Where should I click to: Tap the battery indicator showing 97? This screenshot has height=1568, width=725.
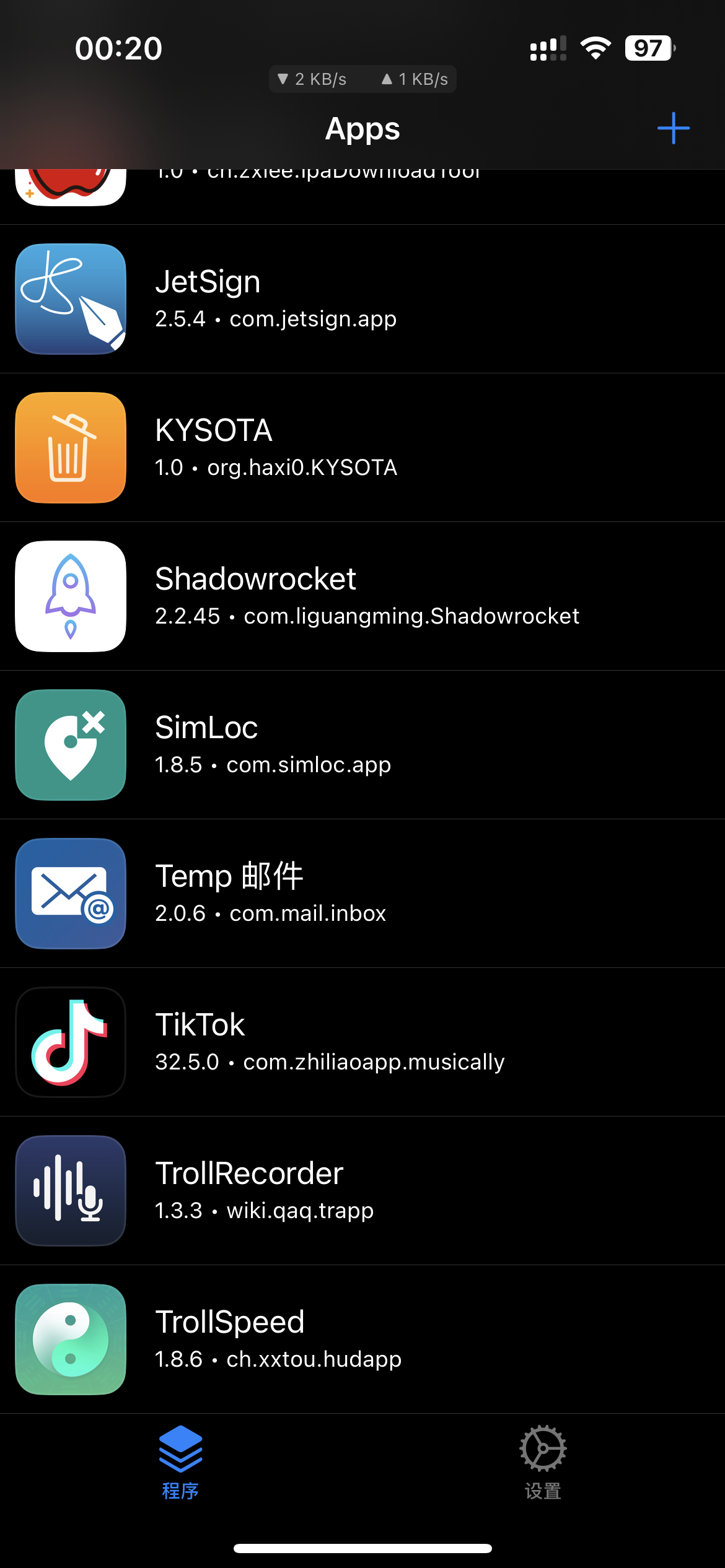(648, 47)
